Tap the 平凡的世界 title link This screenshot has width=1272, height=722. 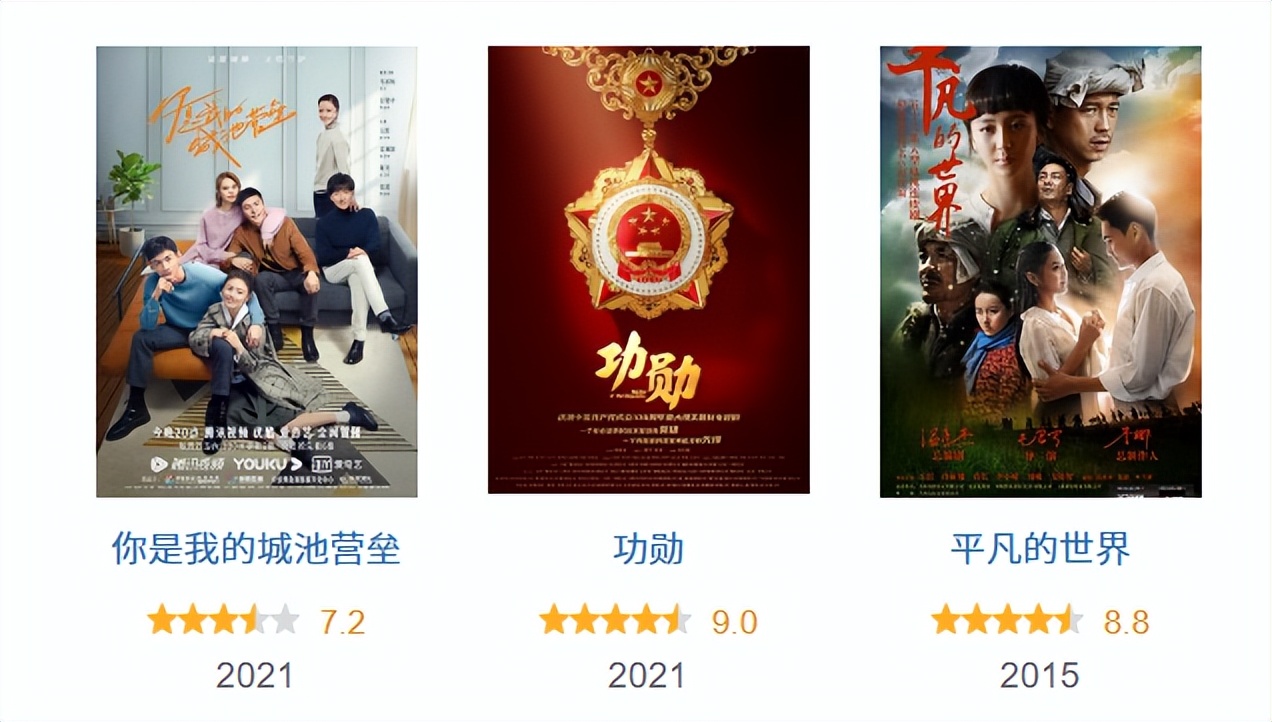pos(1040,549)
